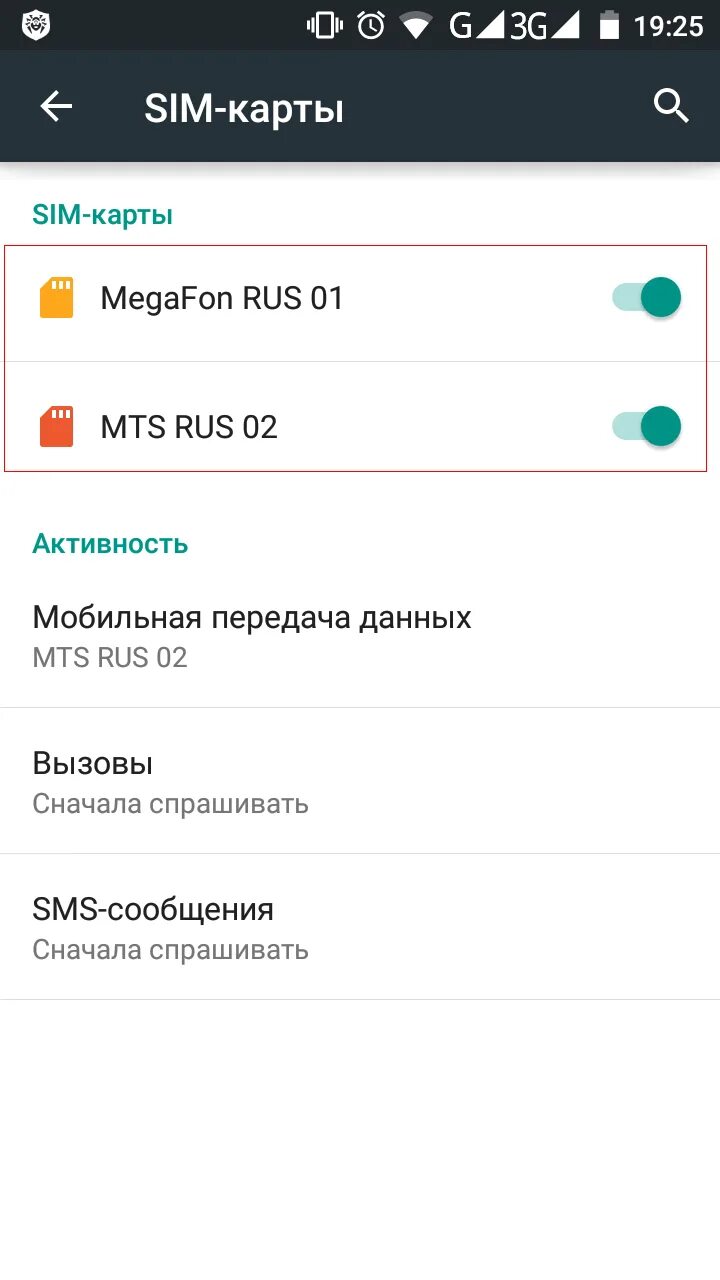Select SIM for SMS-сообщения

click(170, 927)
